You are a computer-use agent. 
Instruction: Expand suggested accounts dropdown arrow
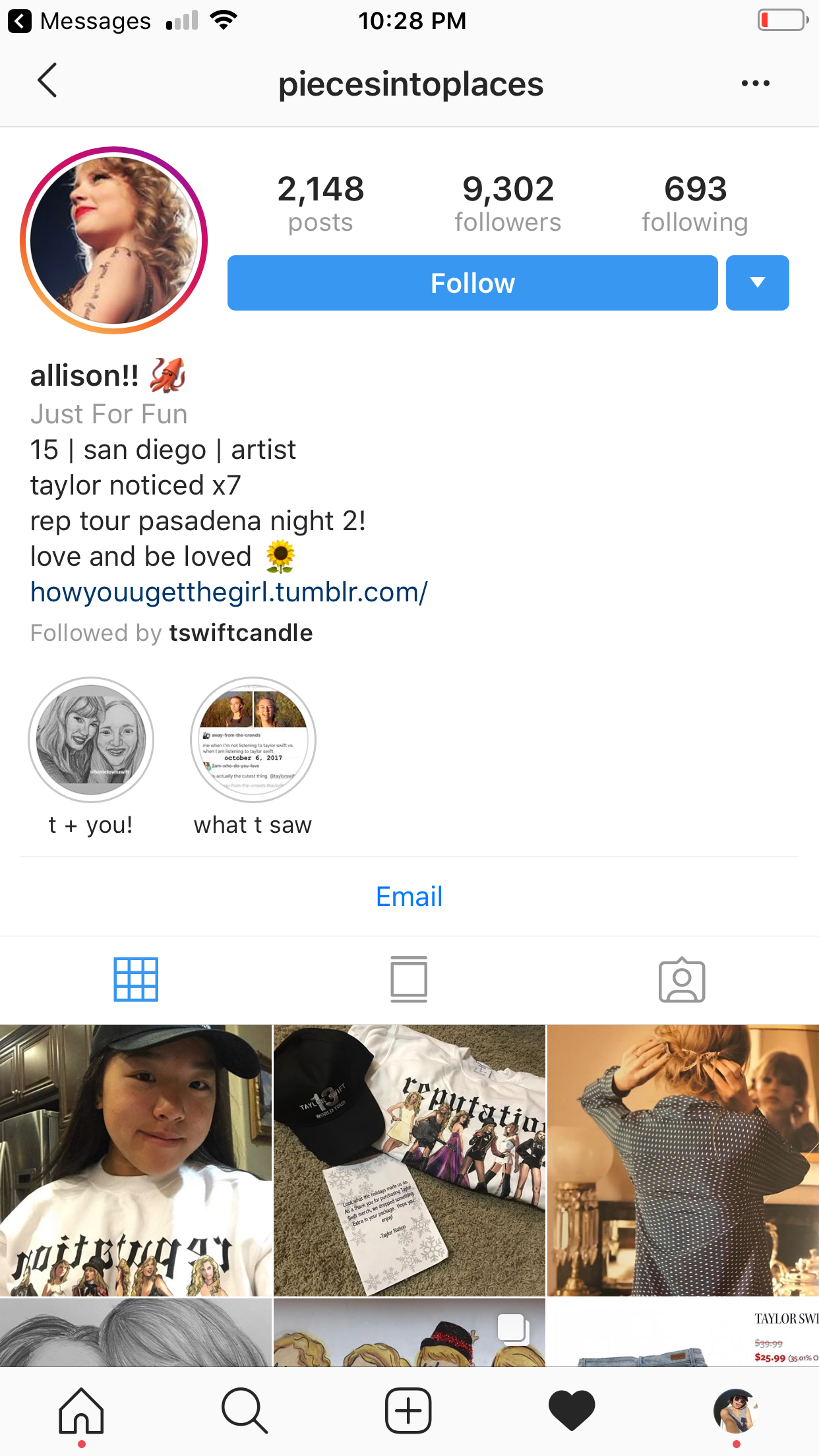point(757,283)
